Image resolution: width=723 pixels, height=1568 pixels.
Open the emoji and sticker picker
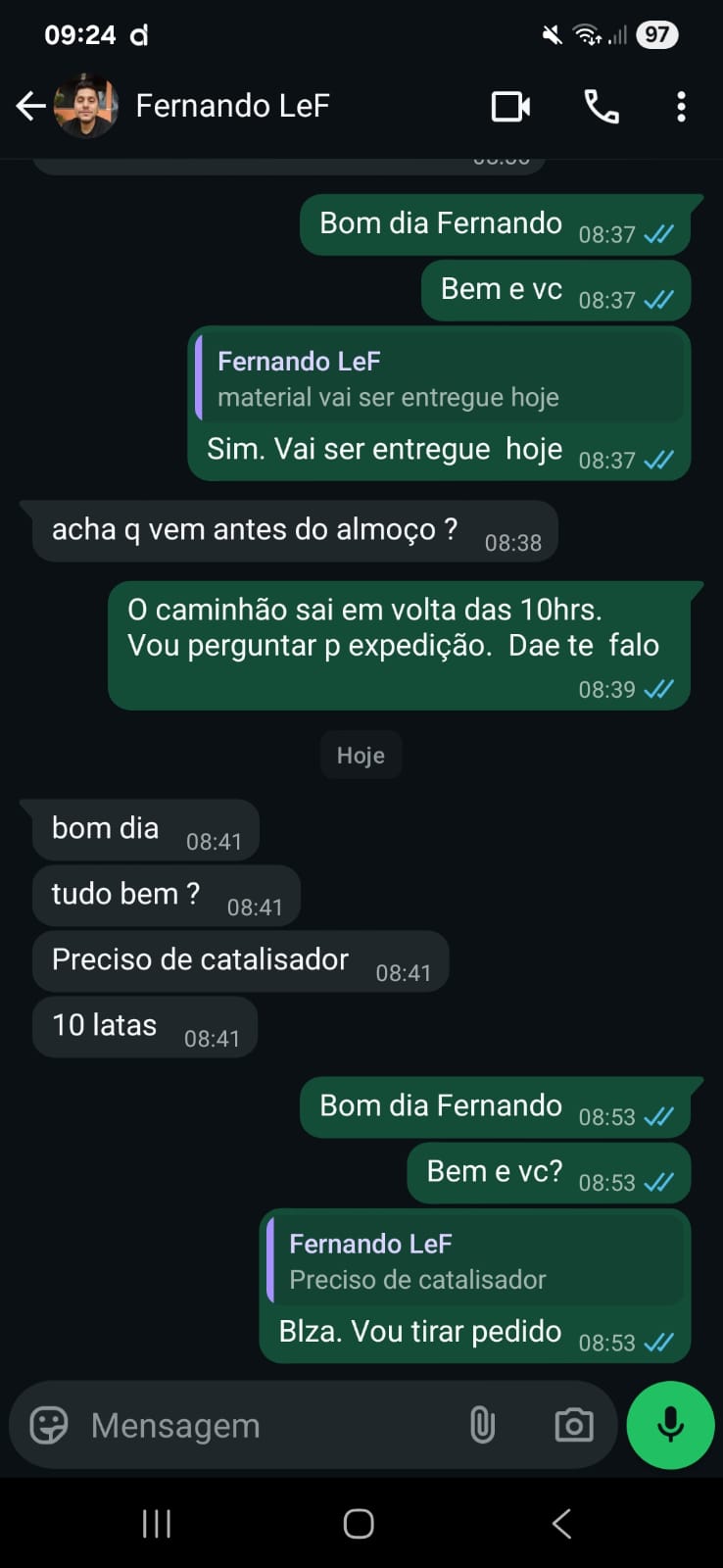point(49,1425)
